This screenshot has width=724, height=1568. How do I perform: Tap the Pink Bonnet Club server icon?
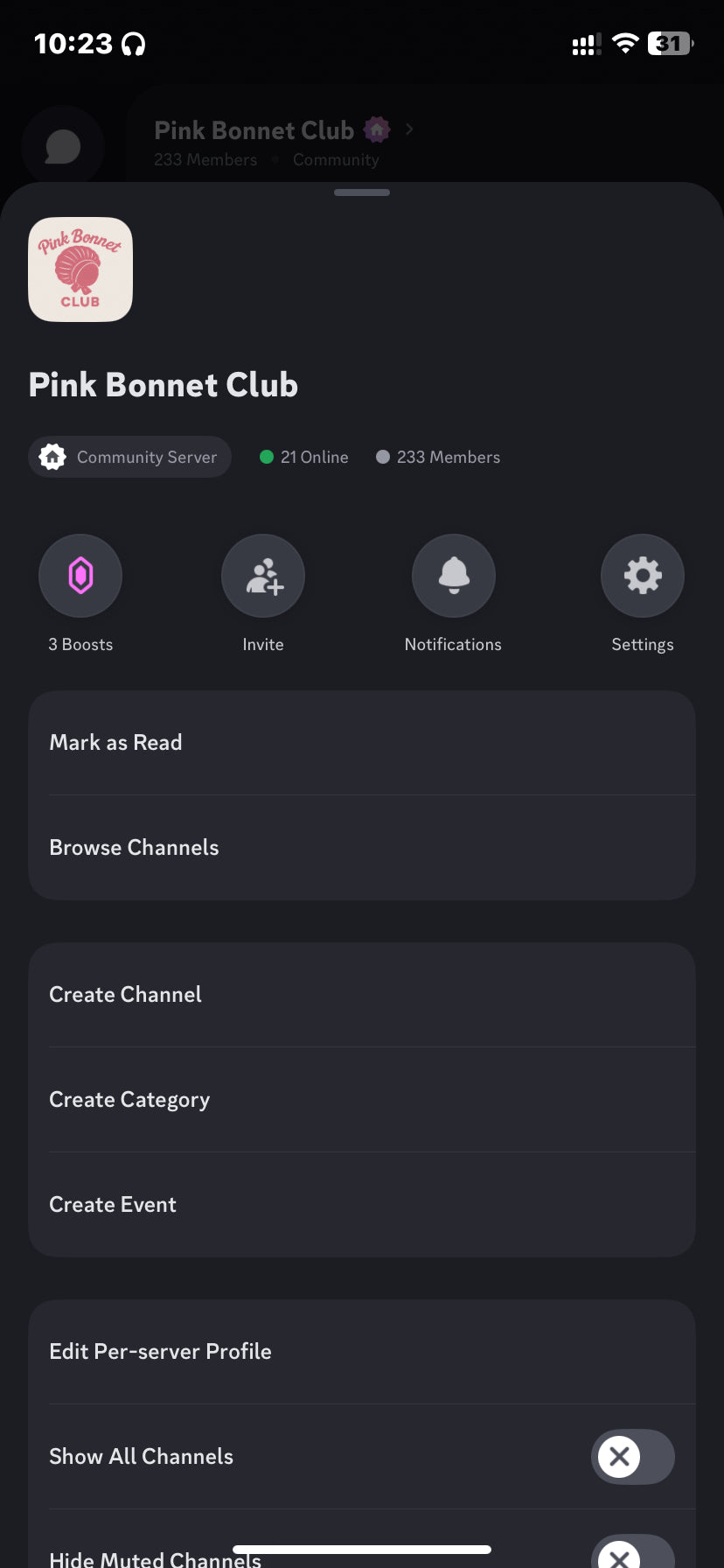pyautogui.click(x=80, y=269)
